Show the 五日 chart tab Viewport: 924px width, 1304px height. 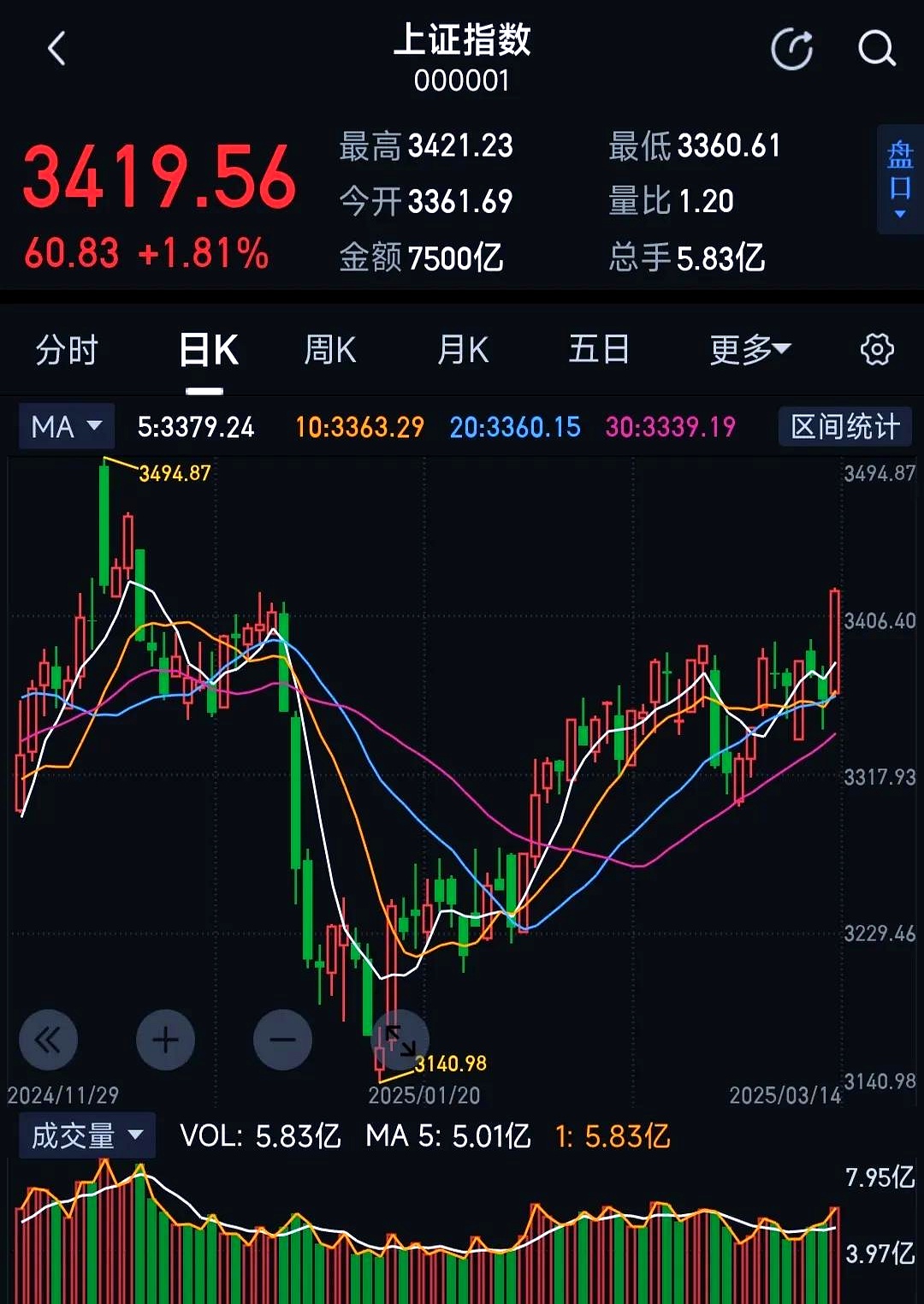599,350
